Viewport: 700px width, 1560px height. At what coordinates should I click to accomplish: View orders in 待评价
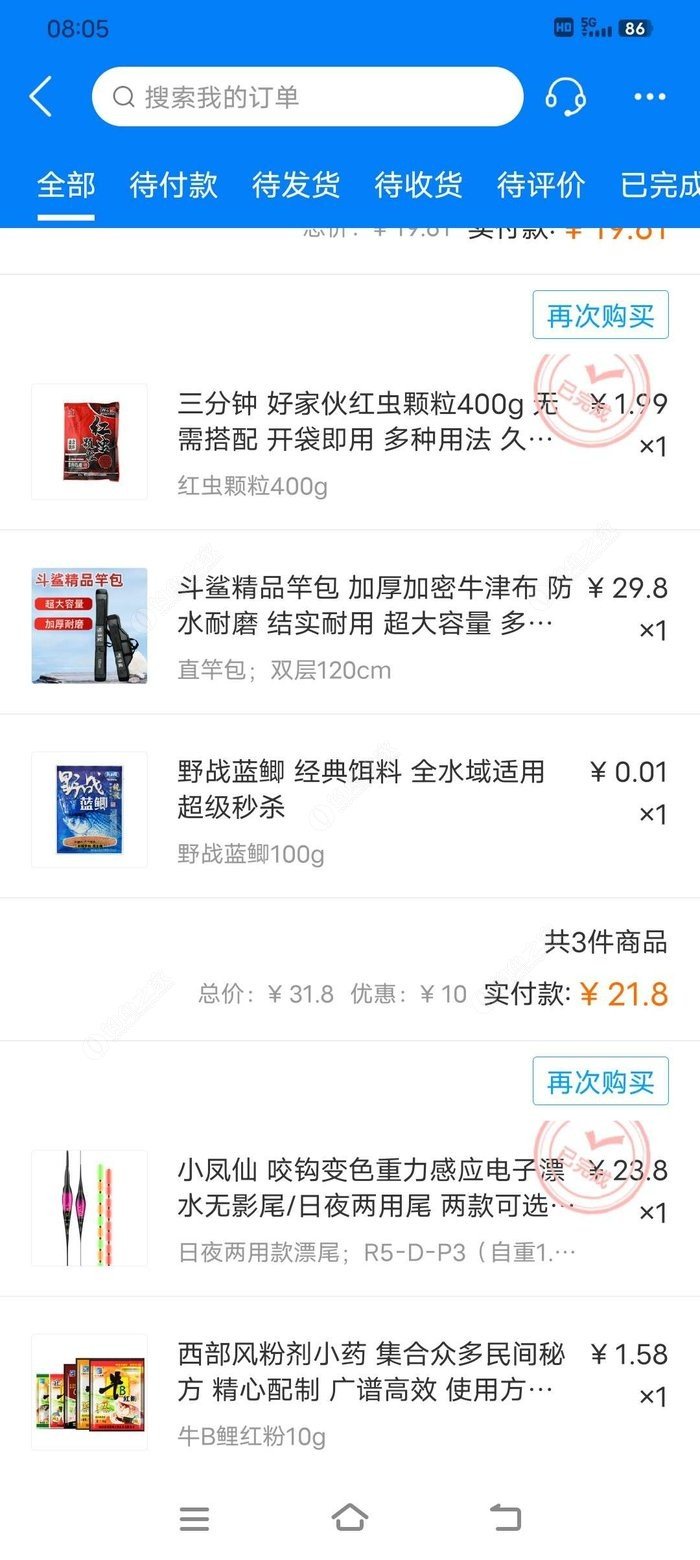(x=541, y=185)
